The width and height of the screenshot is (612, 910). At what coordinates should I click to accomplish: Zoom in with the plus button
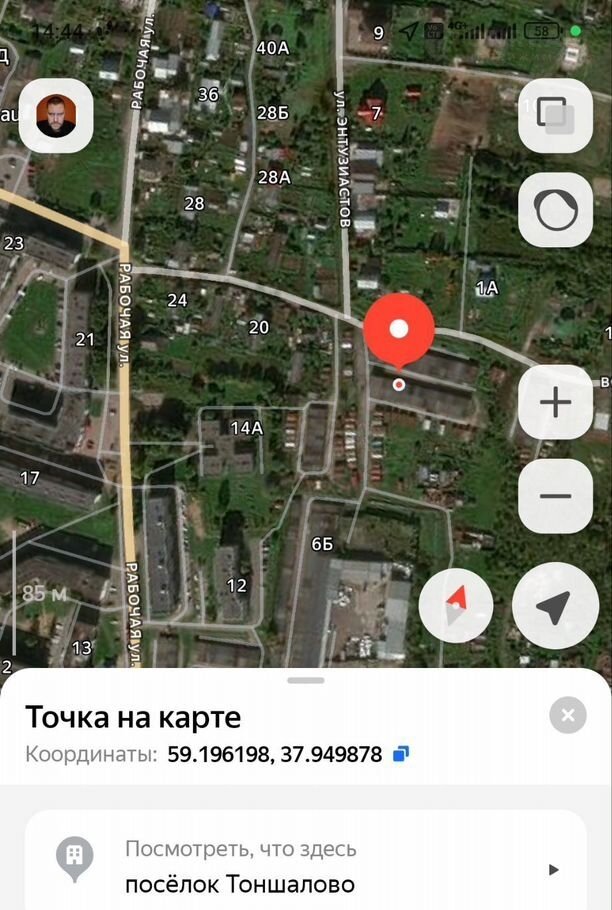pyautogui.click(x=555, y=402)
